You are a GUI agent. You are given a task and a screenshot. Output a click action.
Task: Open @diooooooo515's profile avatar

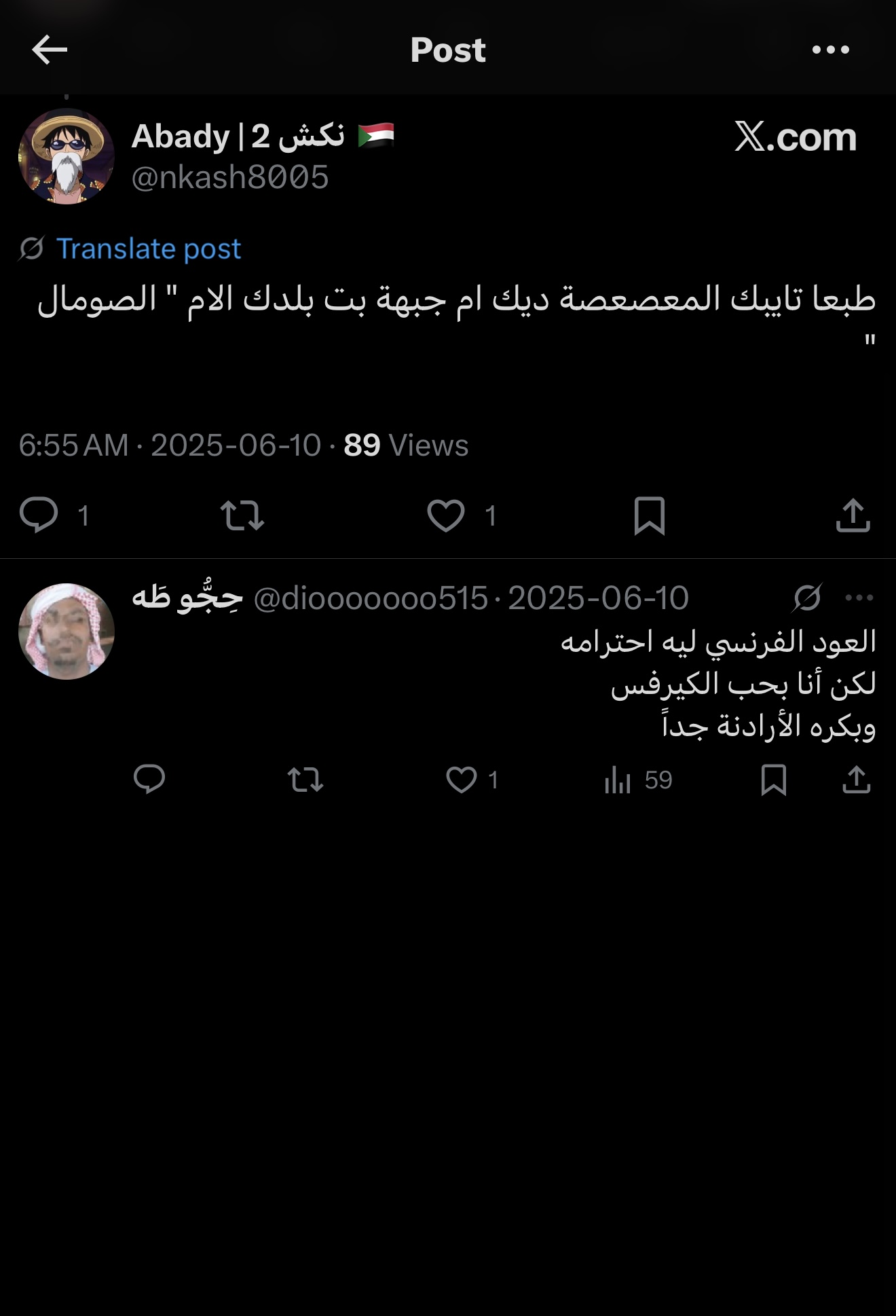tap(66, 632)
